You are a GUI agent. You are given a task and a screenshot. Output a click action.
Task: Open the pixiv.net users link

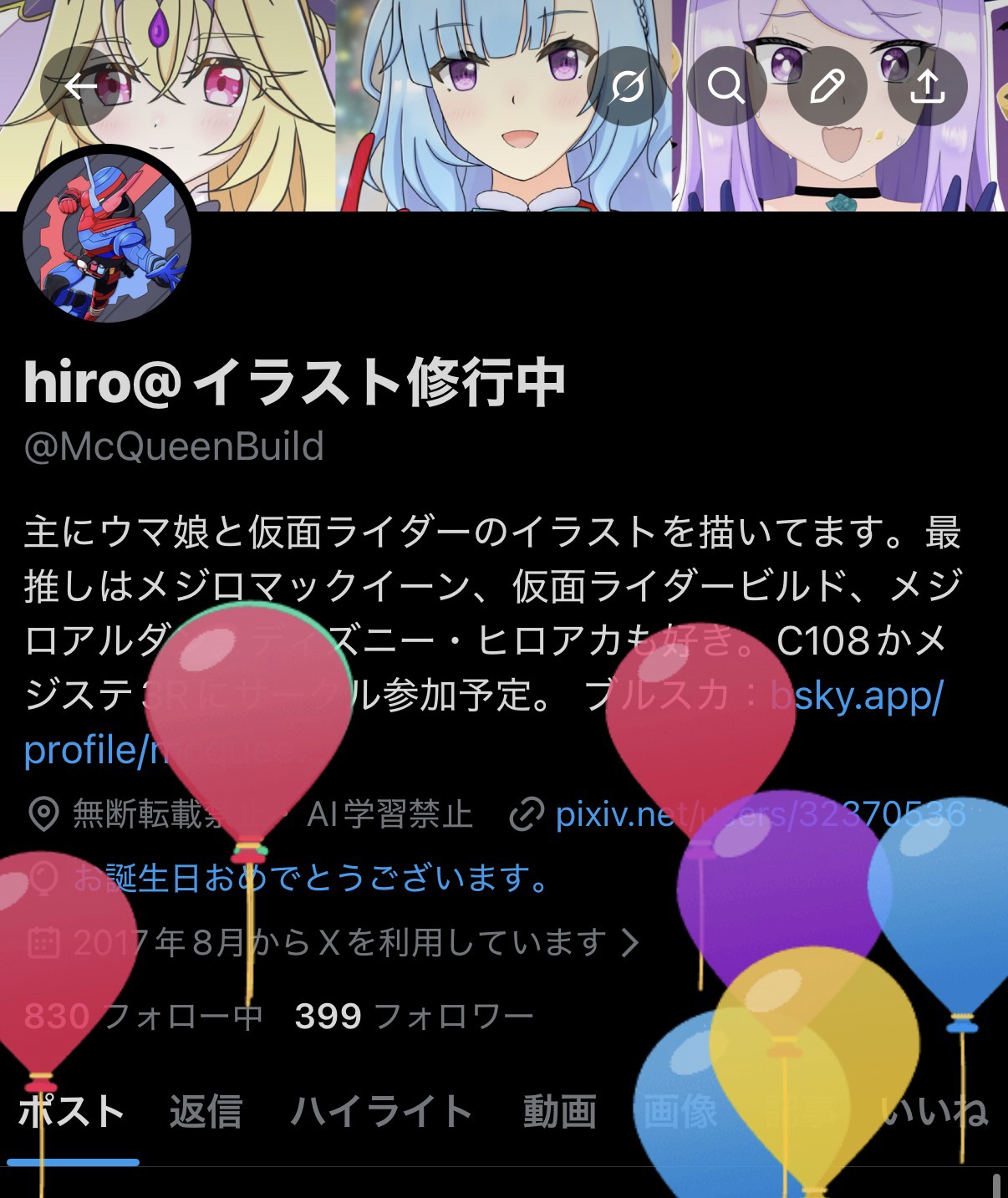tap(759, 813)
